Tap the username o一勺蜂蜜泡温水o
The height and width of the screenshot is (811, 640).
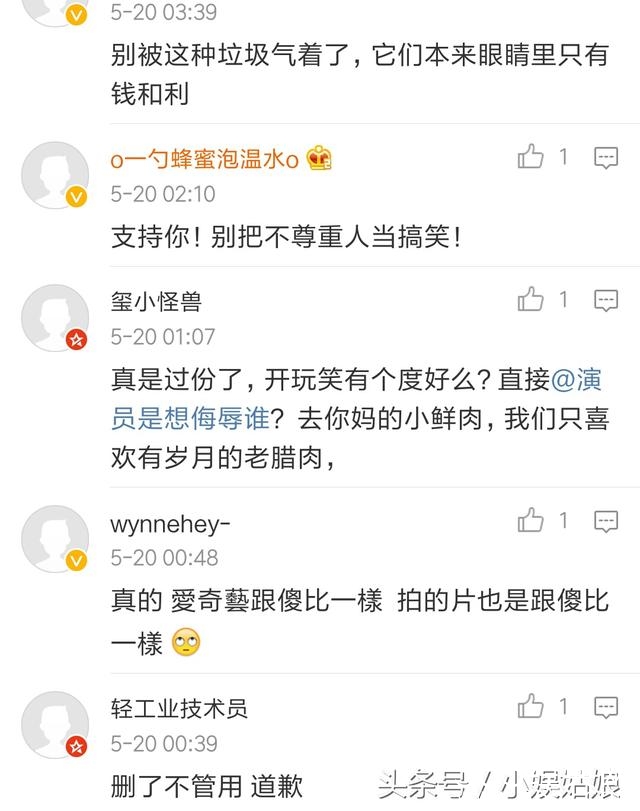pos(205,158)
